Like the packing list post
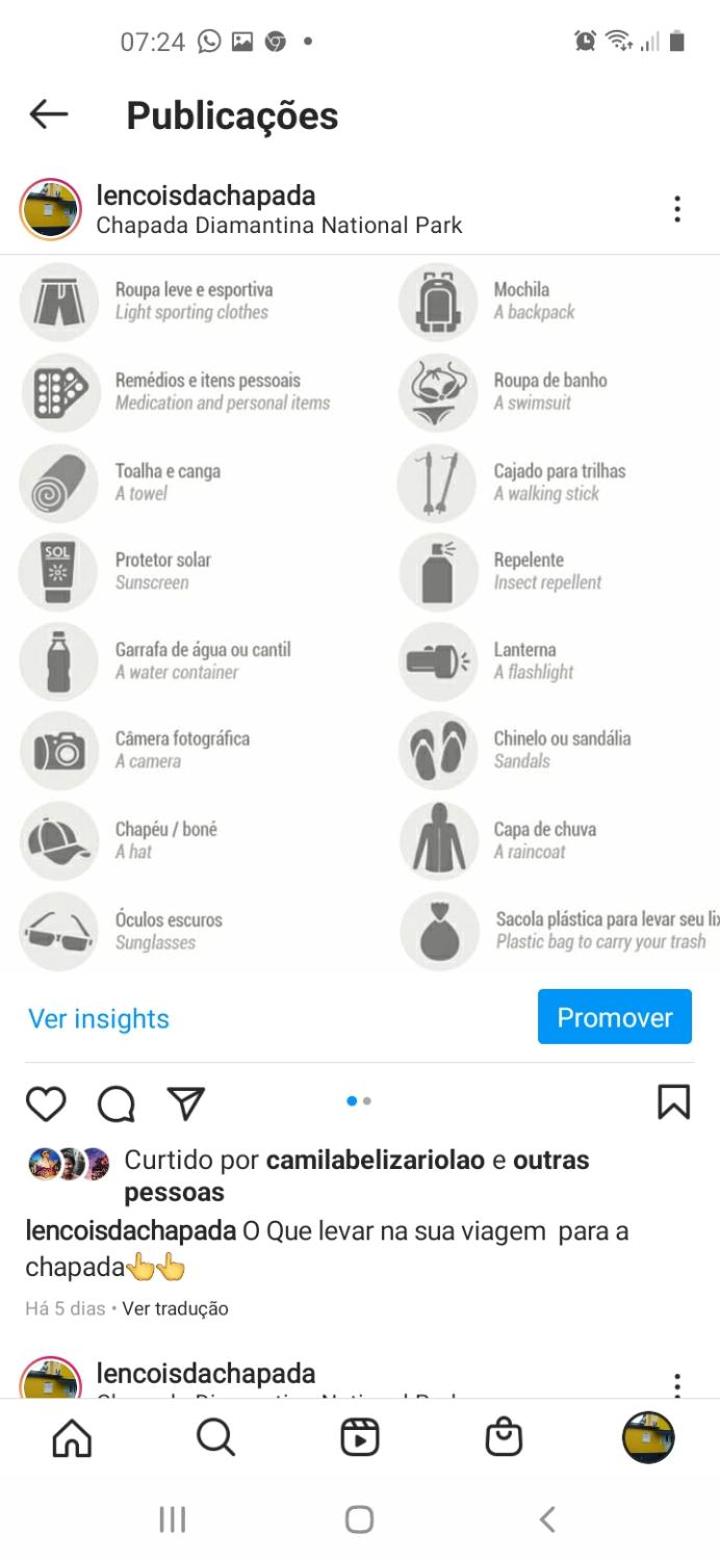This screenshot has height=1560, width=720. tap(46, 1103)
